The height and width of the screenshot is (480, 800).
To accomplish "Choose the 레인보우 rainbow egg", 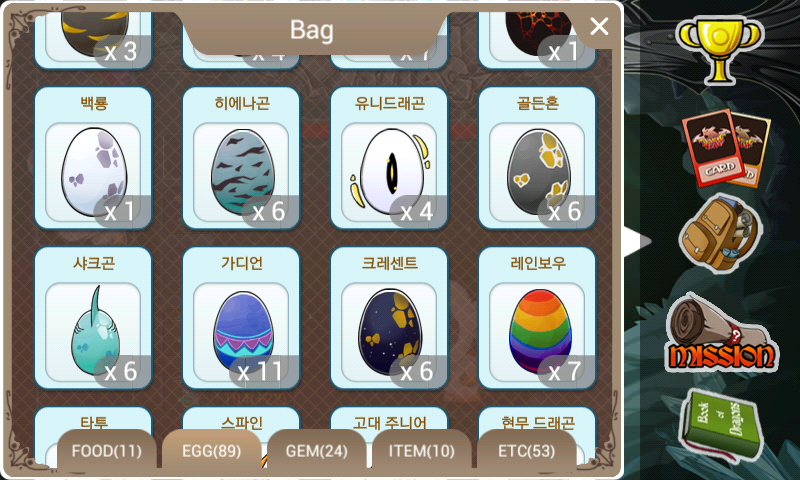I will (537, 318).
